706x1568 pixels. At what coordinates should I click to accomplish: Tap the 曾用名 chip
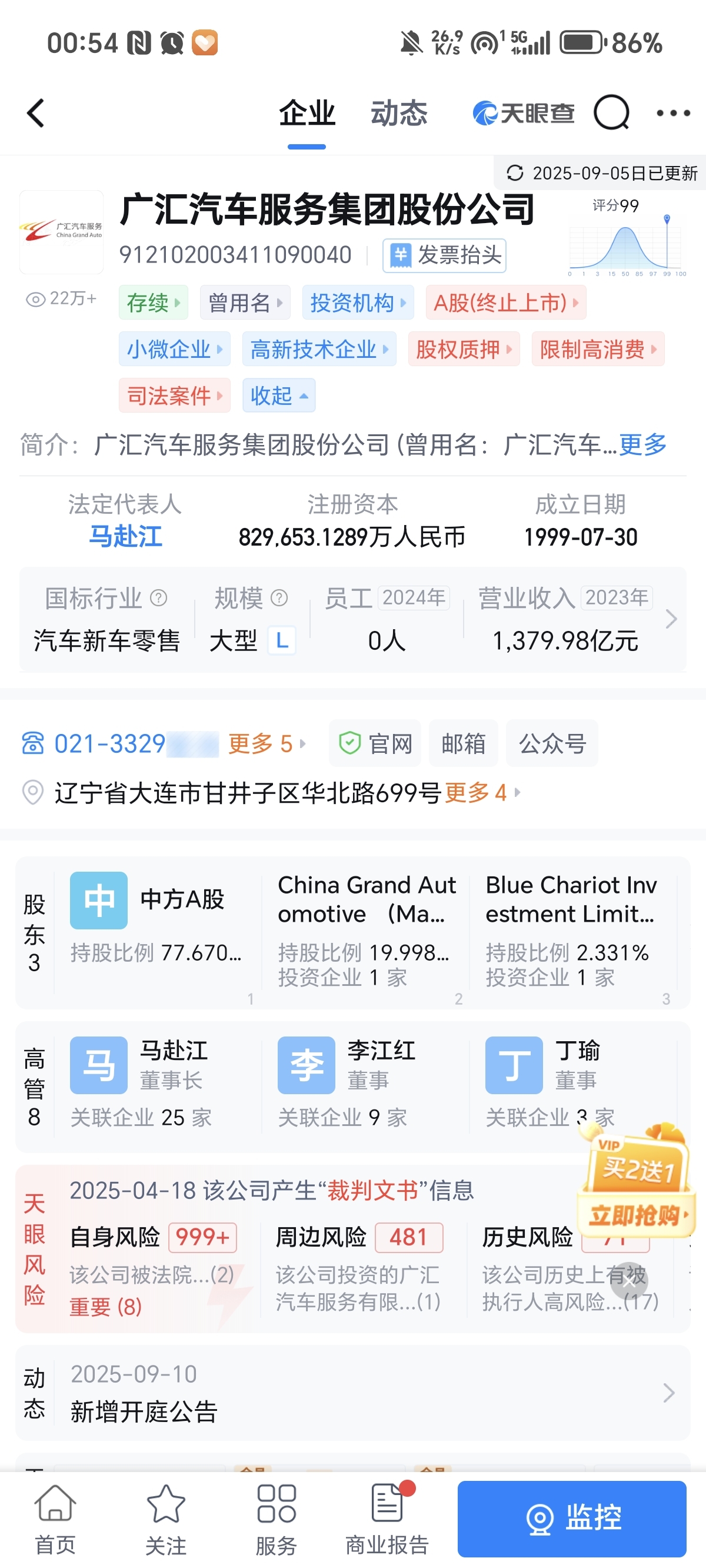(245, 303)
